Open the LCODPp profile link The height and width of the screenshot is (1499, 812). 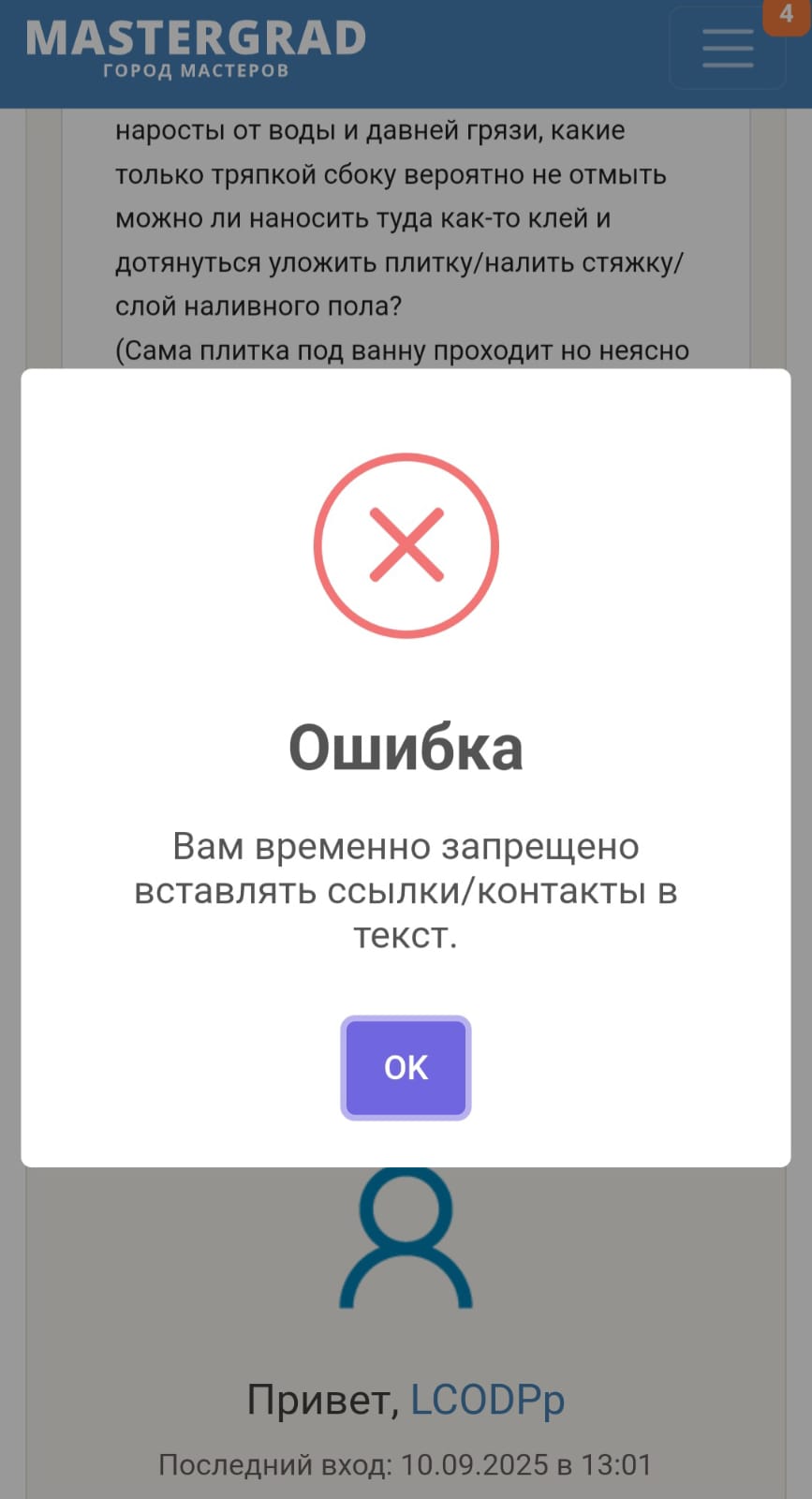487,1400
